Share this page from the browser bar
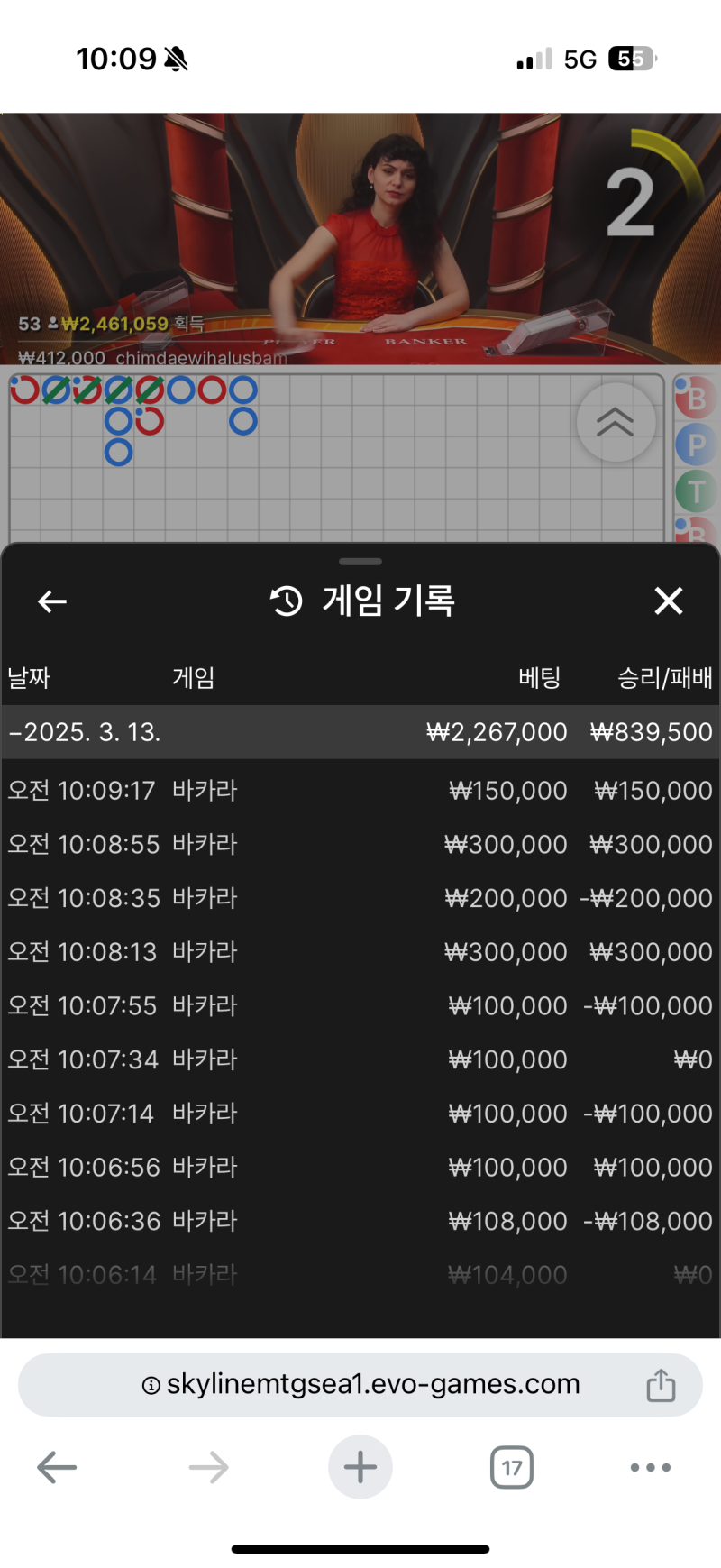This screenshot has width=721, height=1568. pyautogui.click(x=661, y=1385)
